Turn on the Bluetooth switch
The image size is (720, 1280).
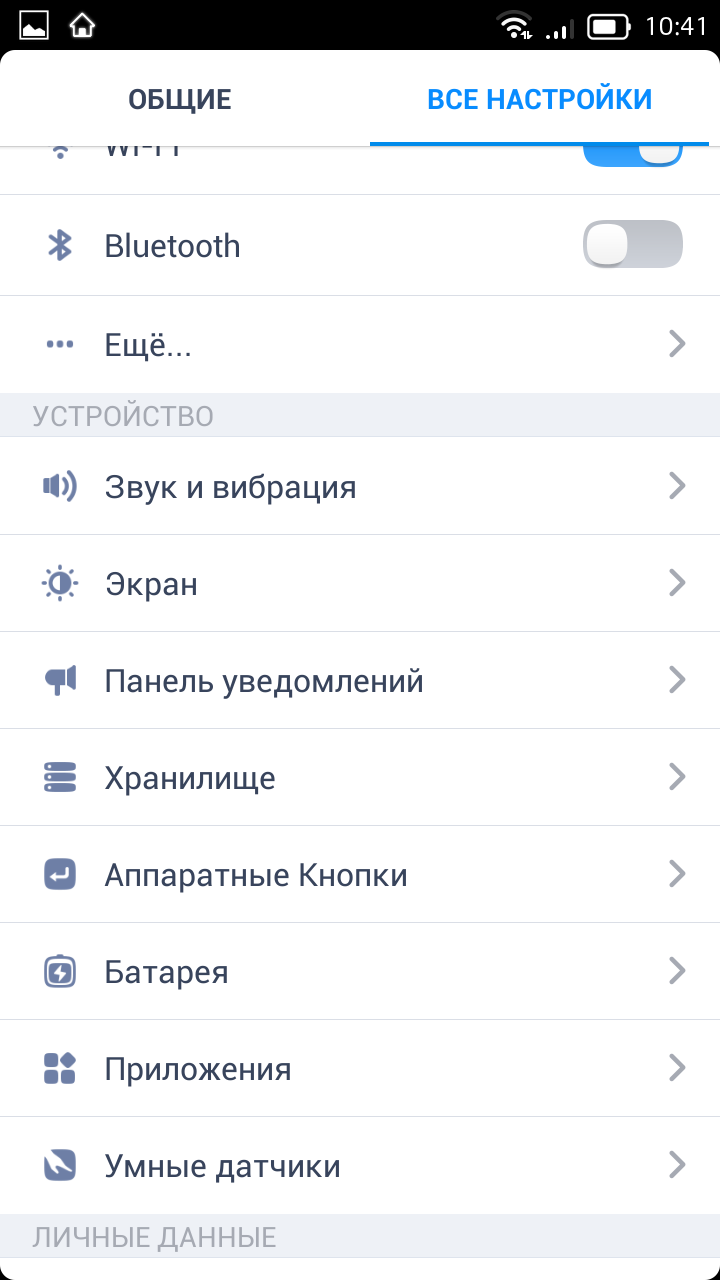click(632, 245)
